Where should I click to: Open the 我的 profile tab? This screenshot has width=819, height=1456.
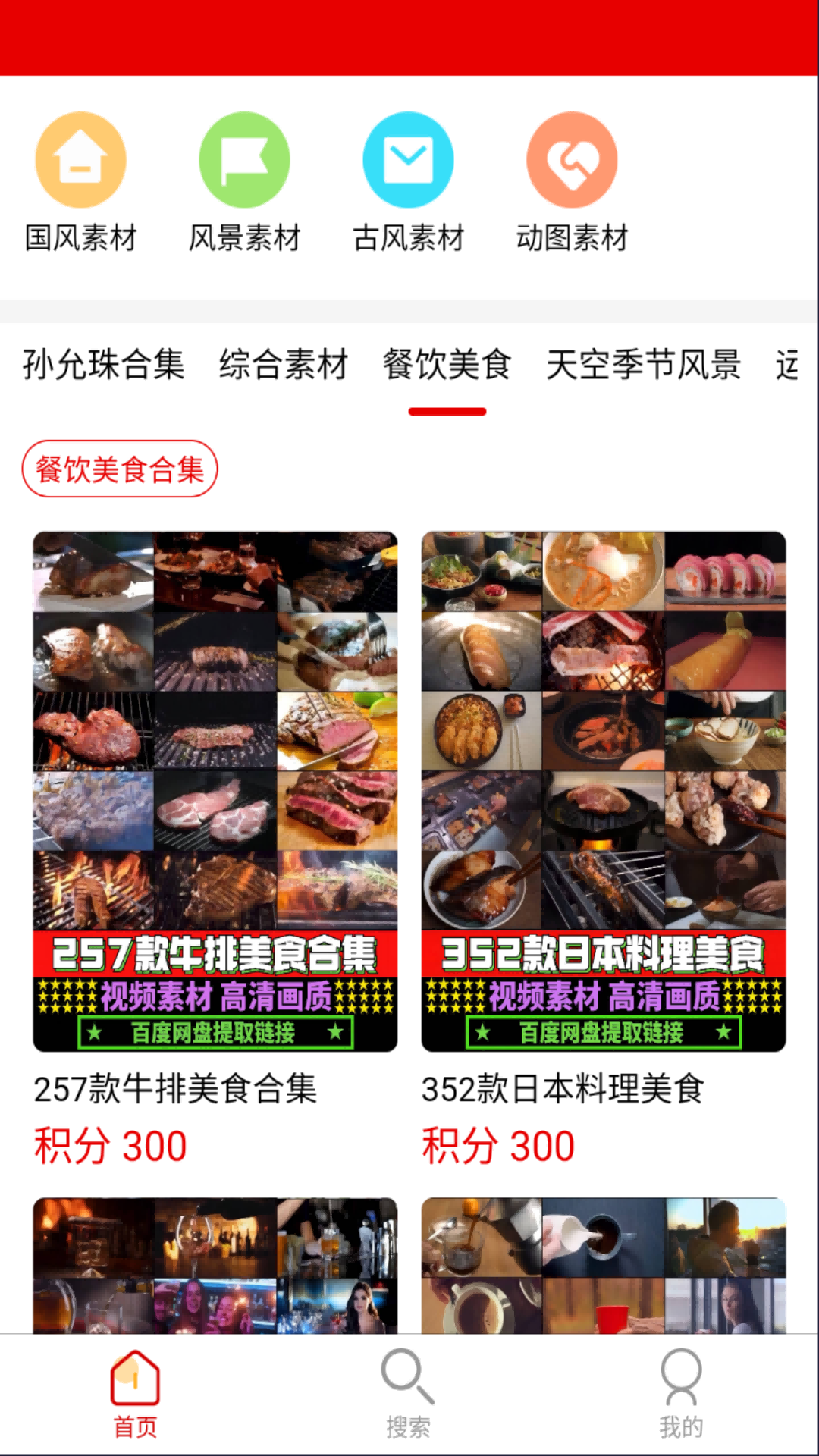pos(681,1394)
